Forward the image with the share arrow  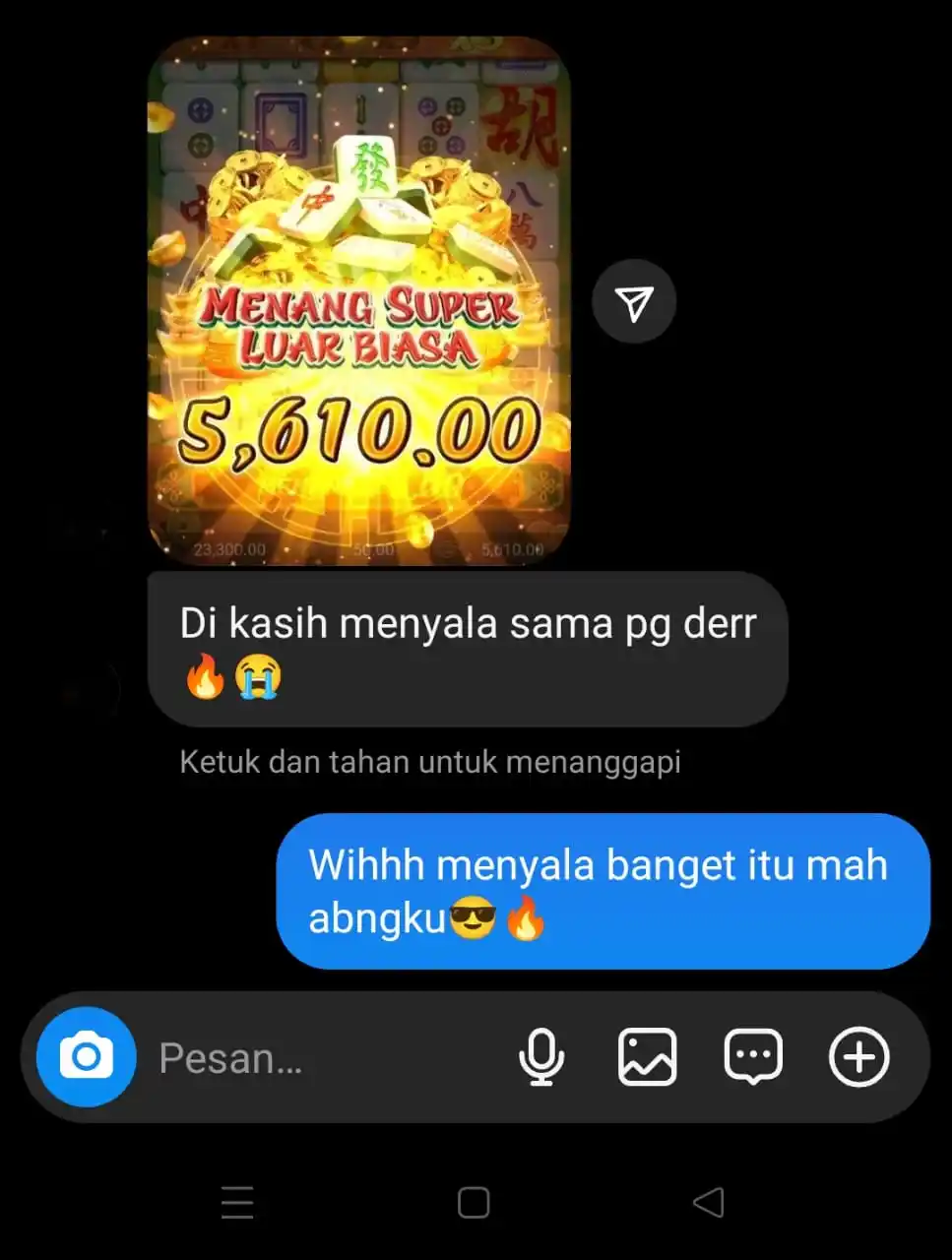[x=634, y=302]
